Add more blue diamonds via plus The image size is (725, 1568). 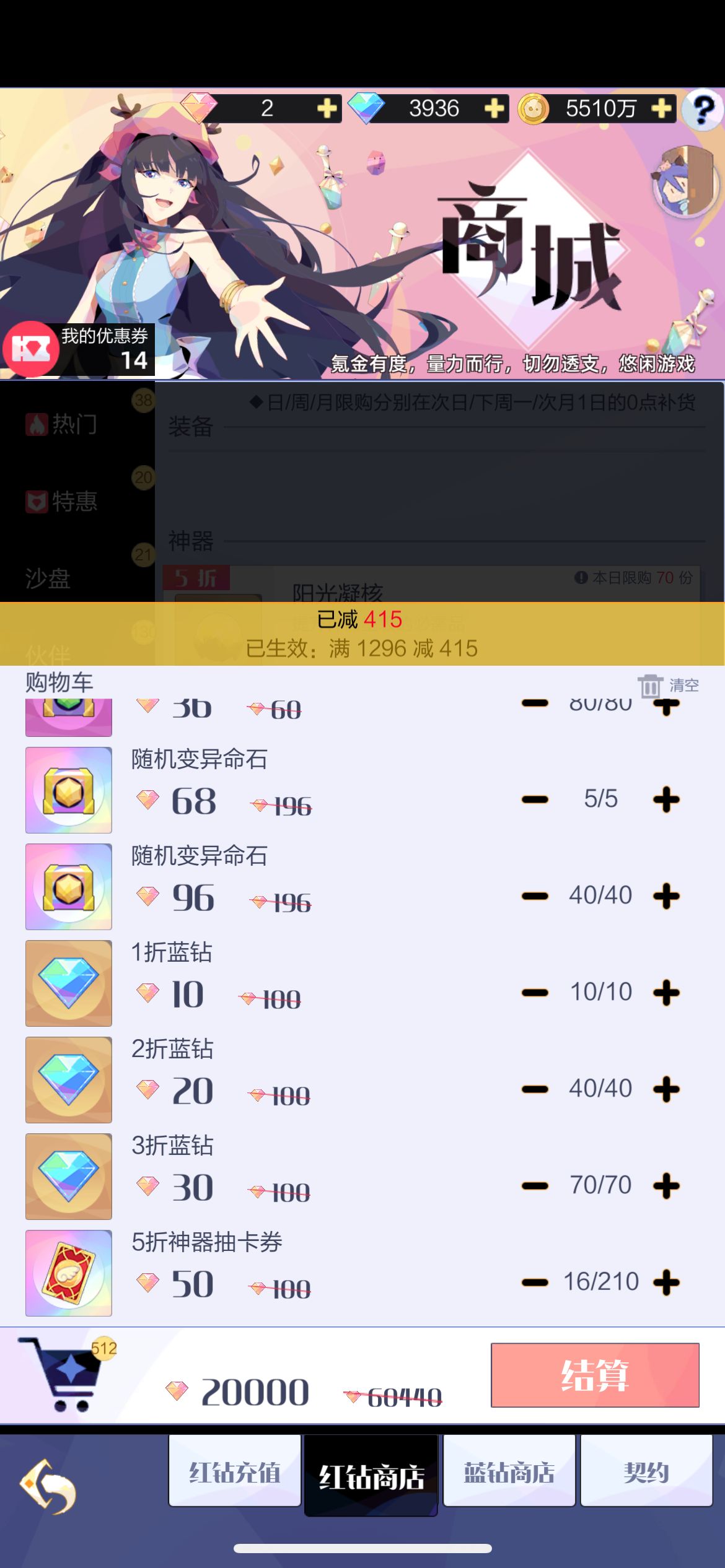click(494, 109)
